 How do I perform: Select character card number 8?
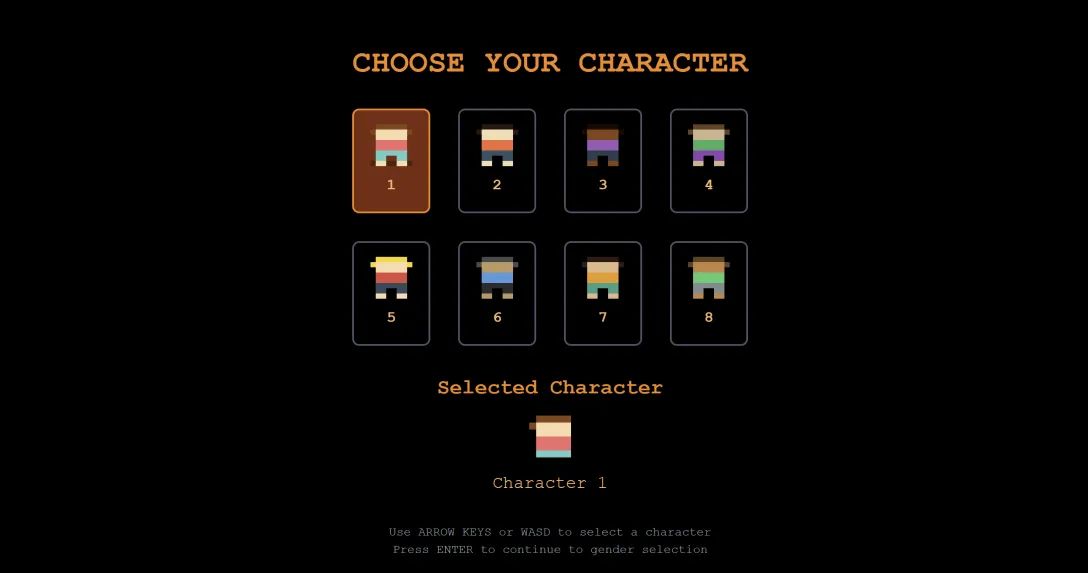tap(709, 293)
